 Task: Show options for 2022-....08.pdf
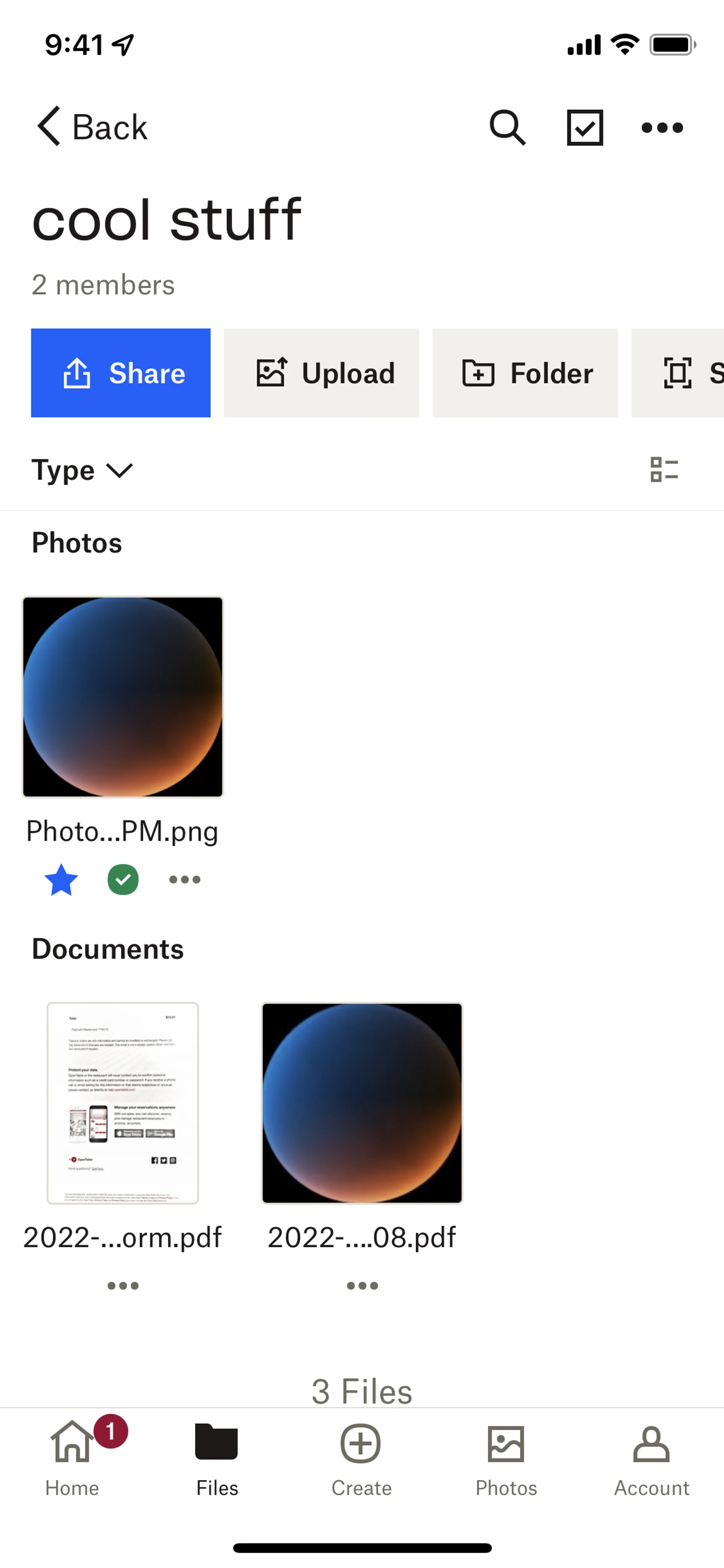click(x=362, y=1285)
